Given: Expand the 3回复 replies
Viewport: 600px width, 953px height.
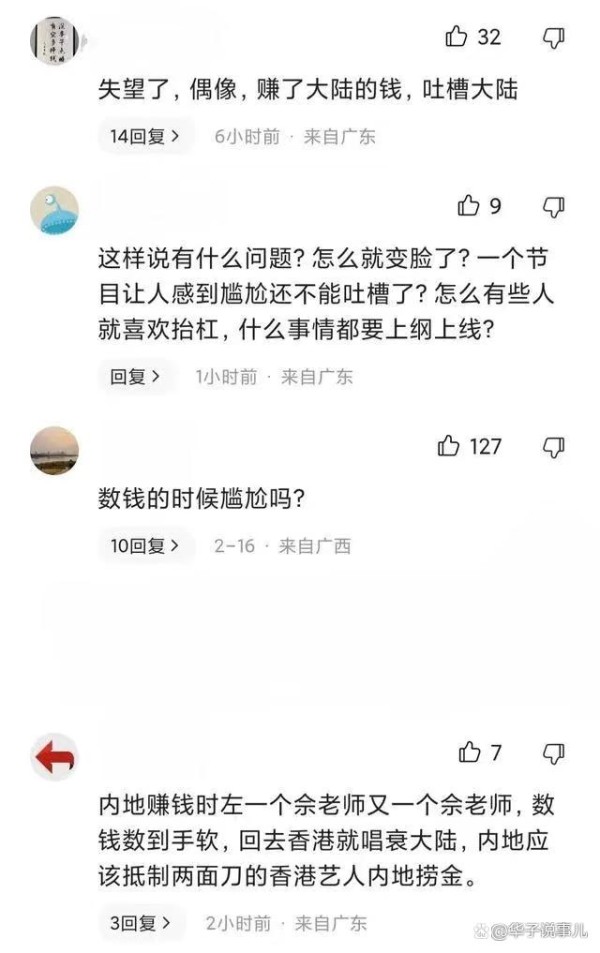Looking at the screenshot, I should pyautogui.click(x=141, y=922).
